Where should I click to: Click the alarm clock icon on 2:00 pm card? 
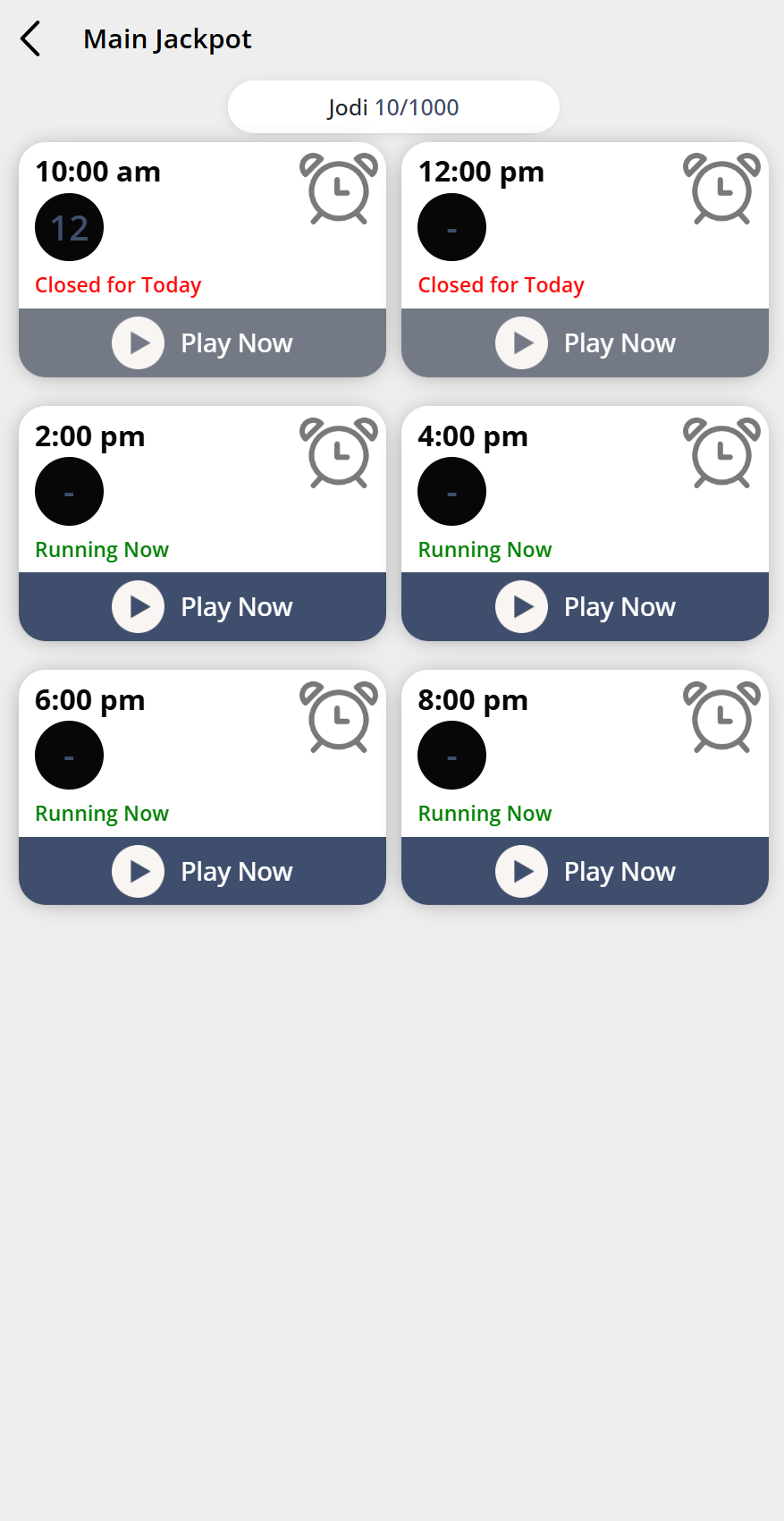pos(339,453)
